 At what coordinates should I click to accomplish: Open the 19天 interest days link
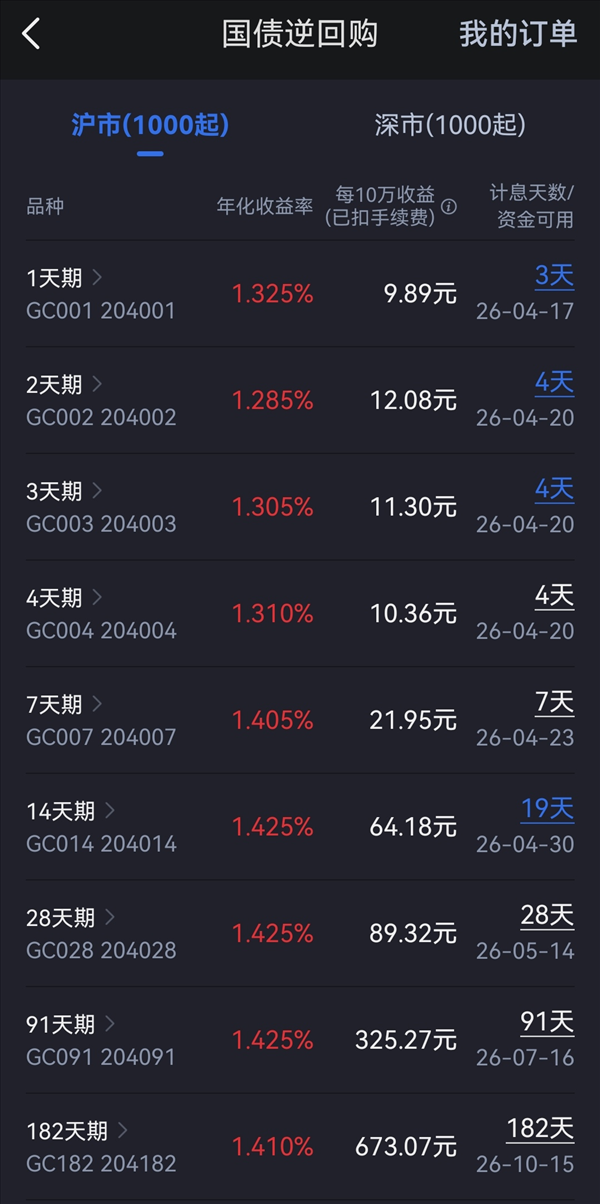547,808
